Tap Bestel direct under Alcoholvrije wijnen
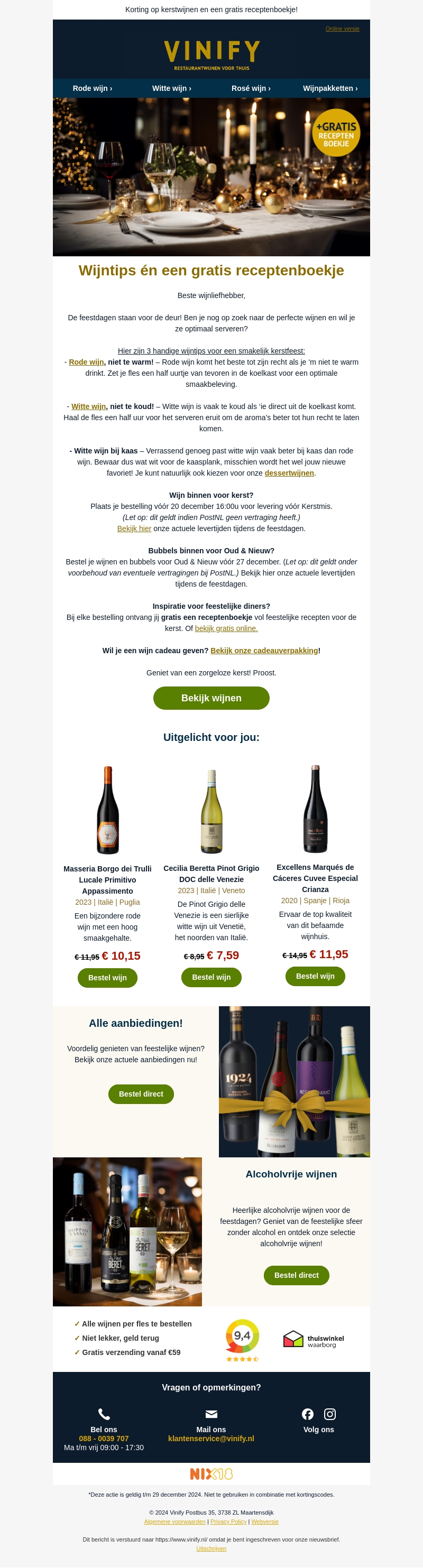This screenshot has width=423, height=1568. [x=297, y=1275]
